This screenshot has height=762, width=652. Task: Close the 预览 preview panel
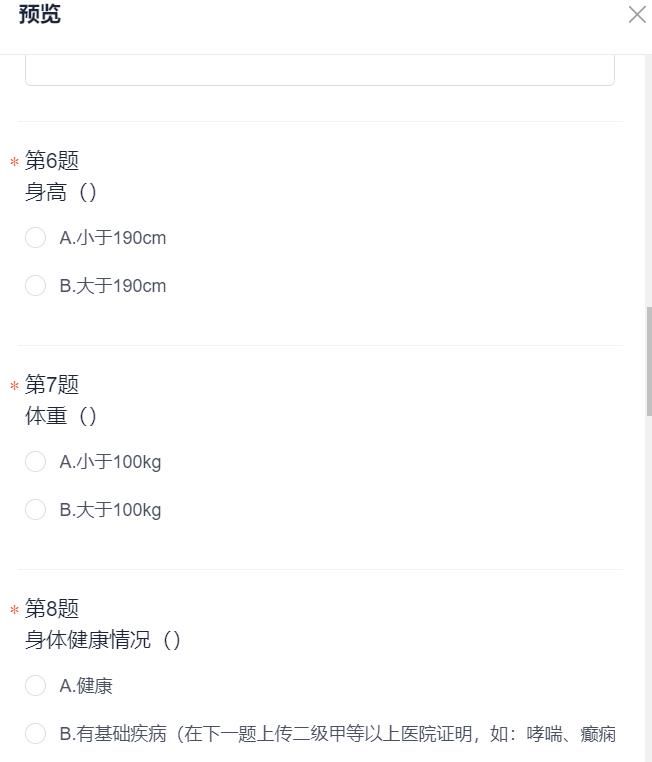point(637,15)
